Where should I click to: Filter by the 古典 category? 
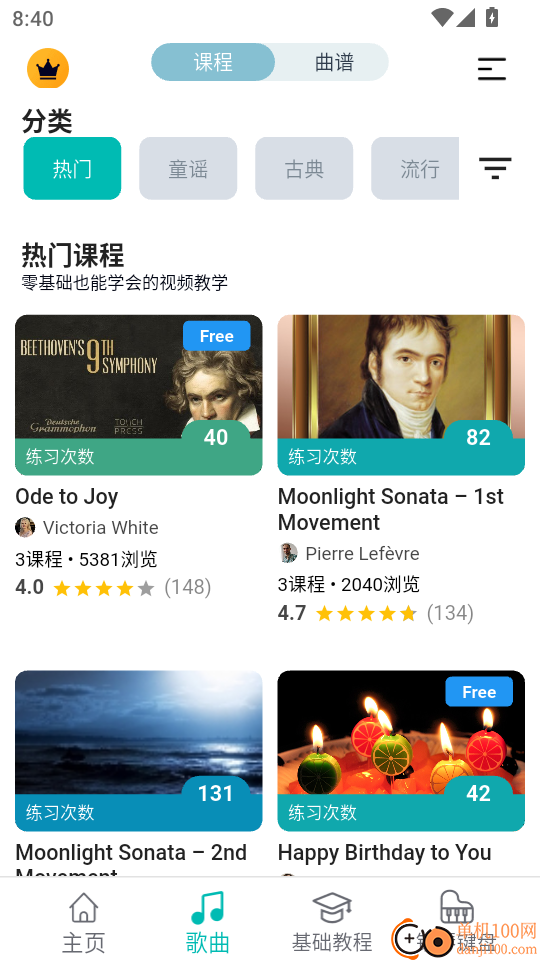click(x=304, y=168)
